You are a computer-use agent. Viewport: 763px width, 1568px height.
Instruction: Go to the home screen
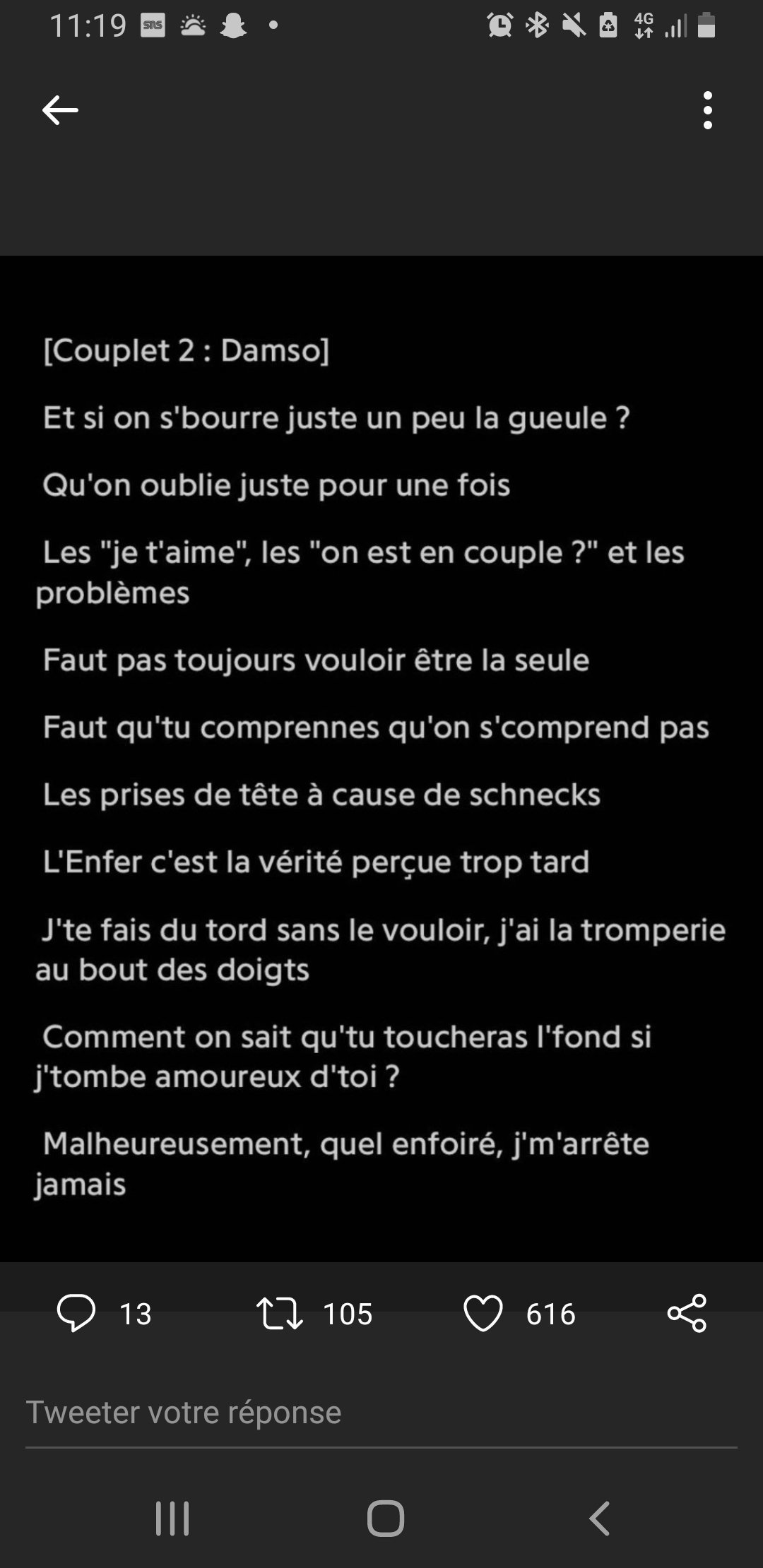386,1519
